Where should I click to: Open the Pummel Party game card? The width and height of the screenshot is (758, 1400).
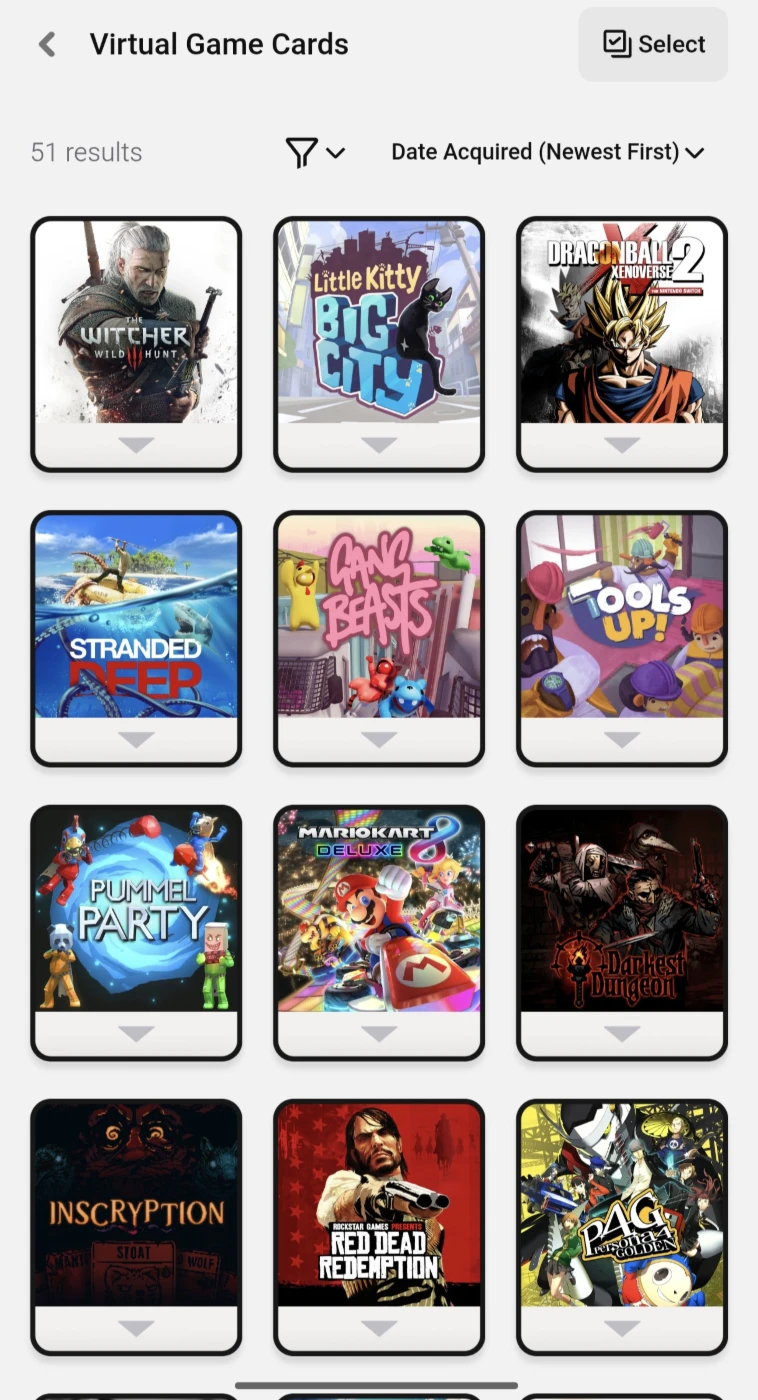[x=136, y=910]
